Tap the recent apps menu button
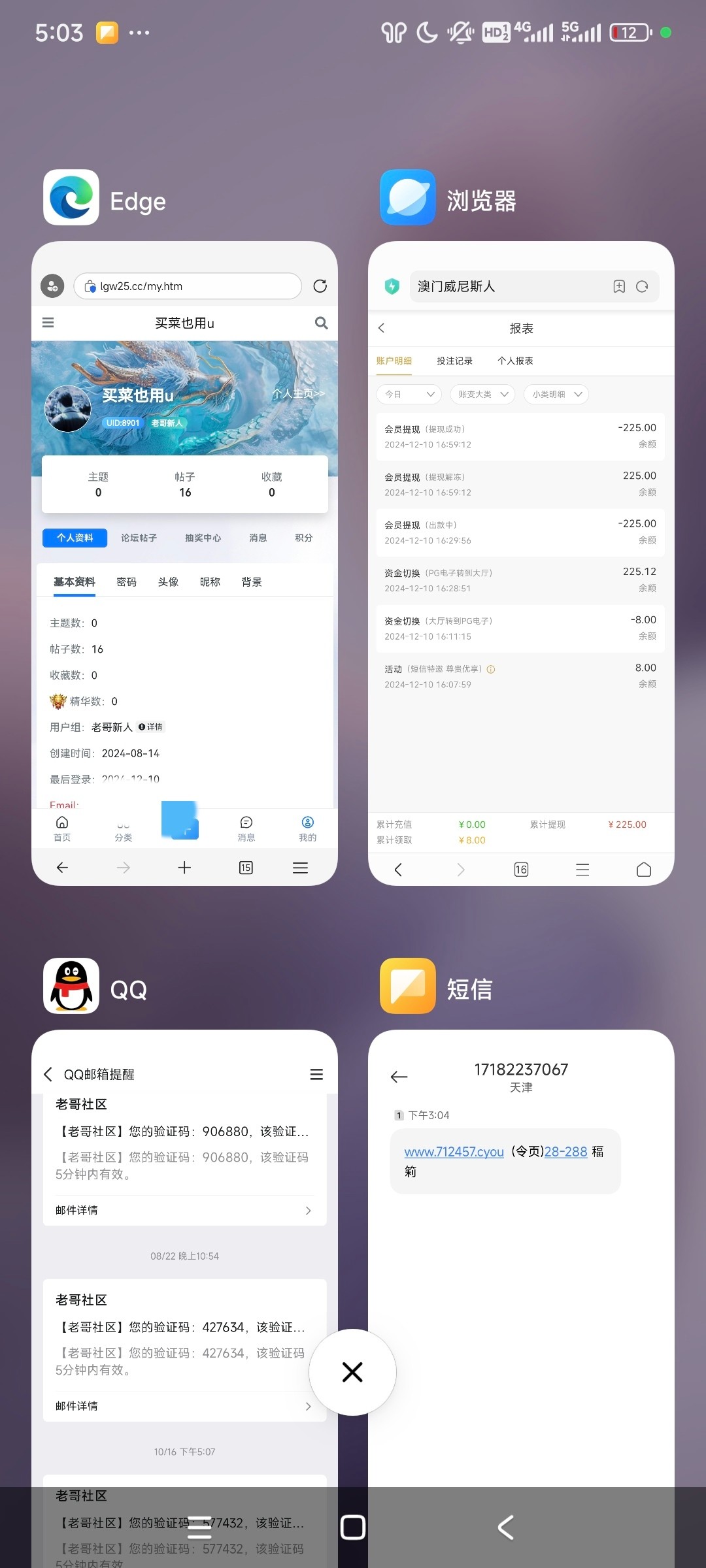The height and width of the screenshot is (1568, 706). [199, 1527]
